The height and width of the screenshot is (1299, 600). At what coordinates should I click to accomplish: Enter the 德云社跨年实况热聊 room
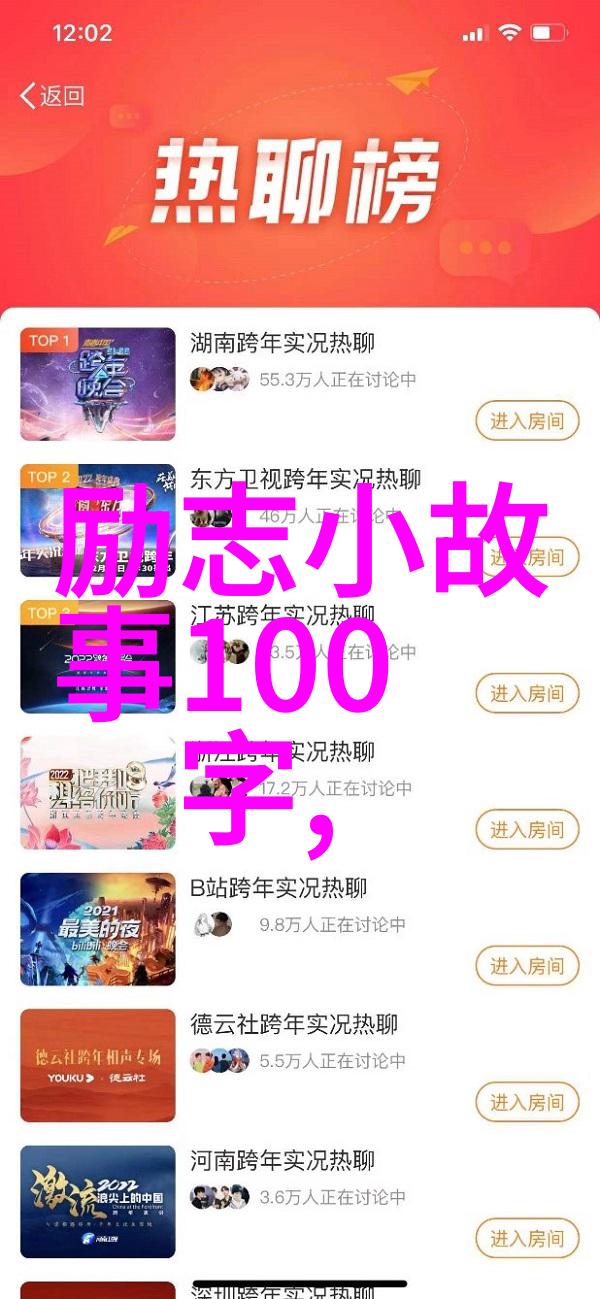pyautogui.click(x=526, y=1103)
